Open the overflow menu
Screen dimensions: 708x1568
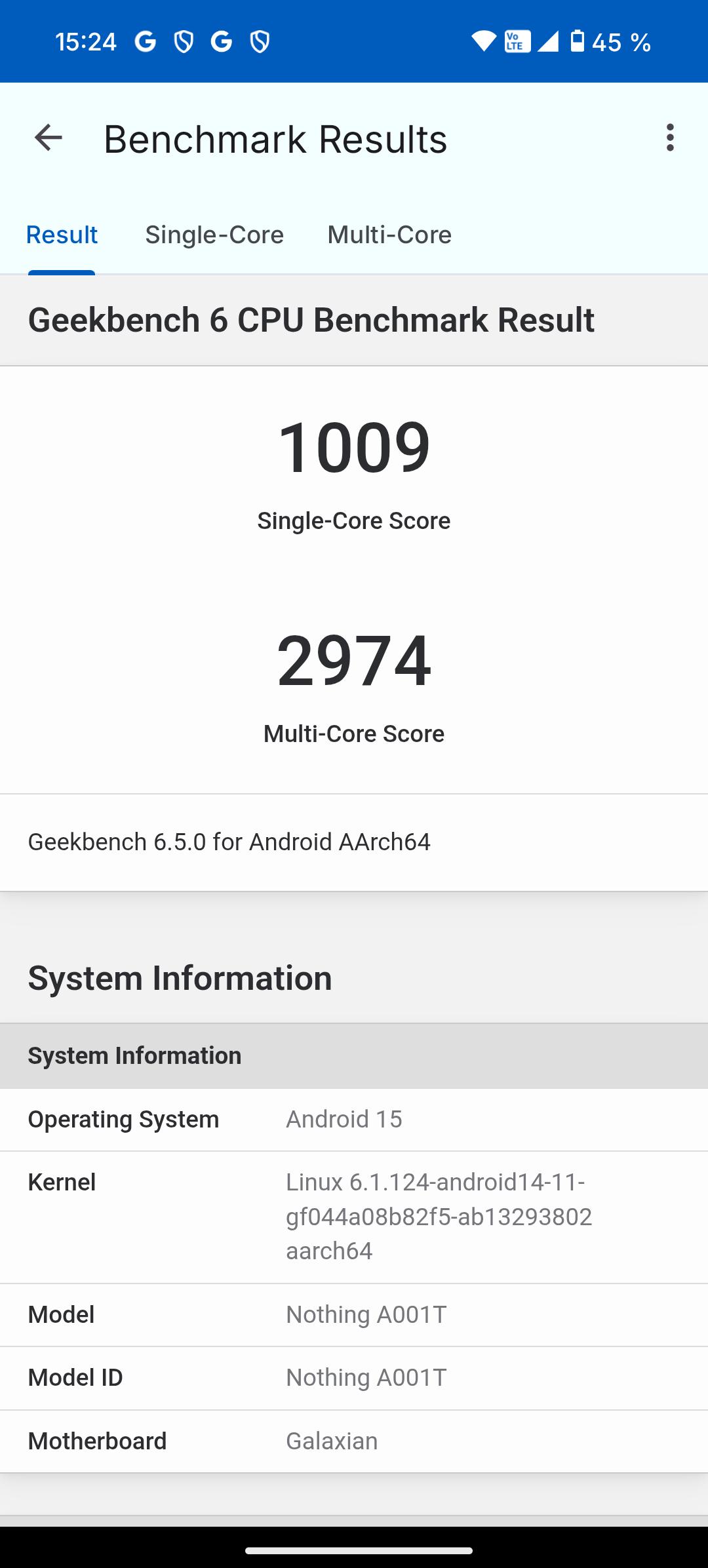tap(669, 138)
